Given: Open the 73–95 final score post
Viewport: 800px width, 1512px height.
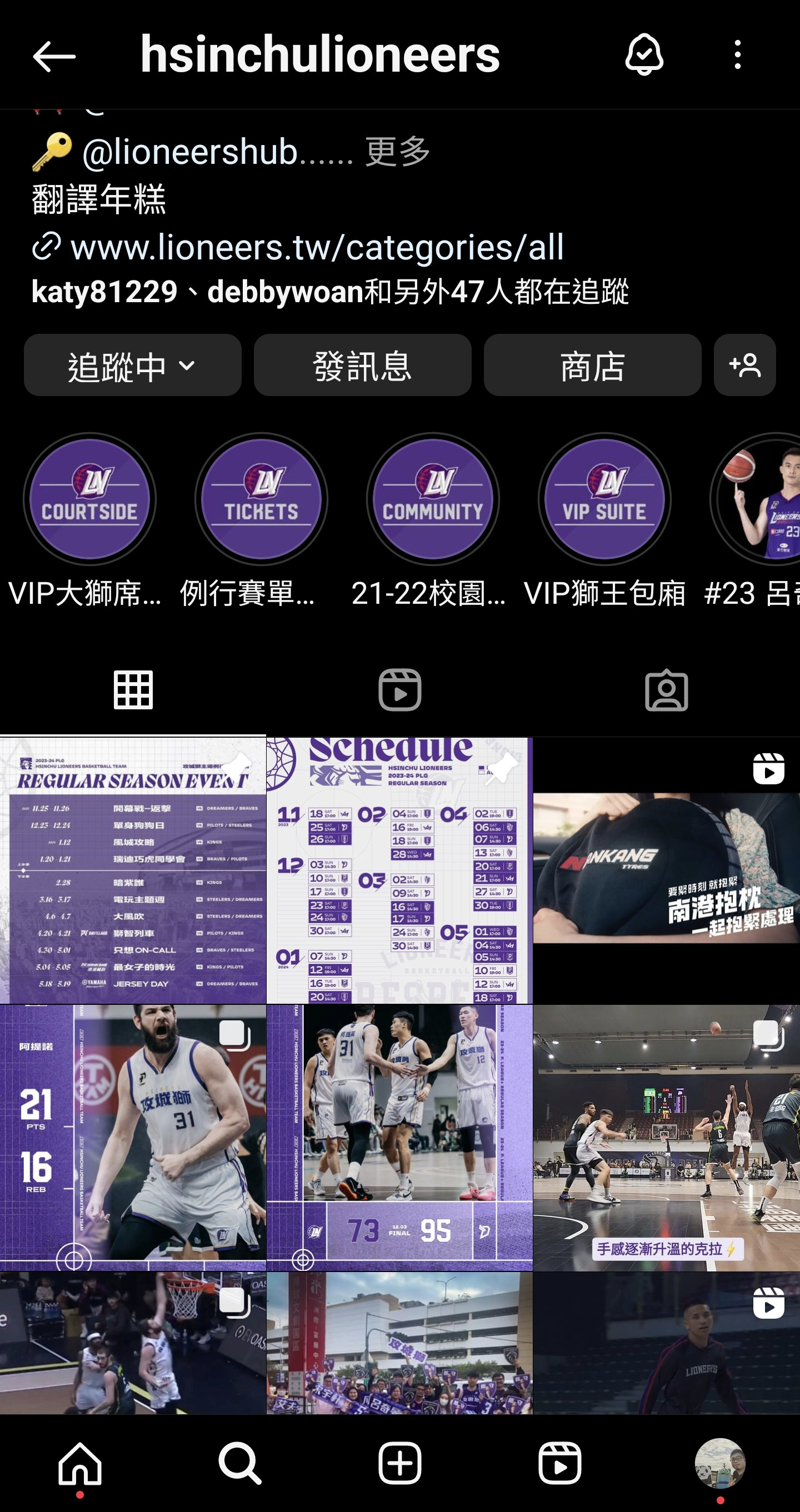Looking at the screenshot, I should 399,1138.
